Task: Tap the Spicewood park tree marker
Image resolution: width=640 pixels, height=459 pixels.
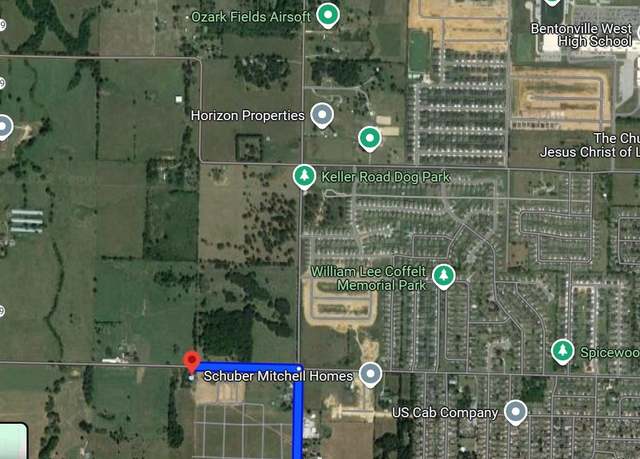Action: (563, 351)
